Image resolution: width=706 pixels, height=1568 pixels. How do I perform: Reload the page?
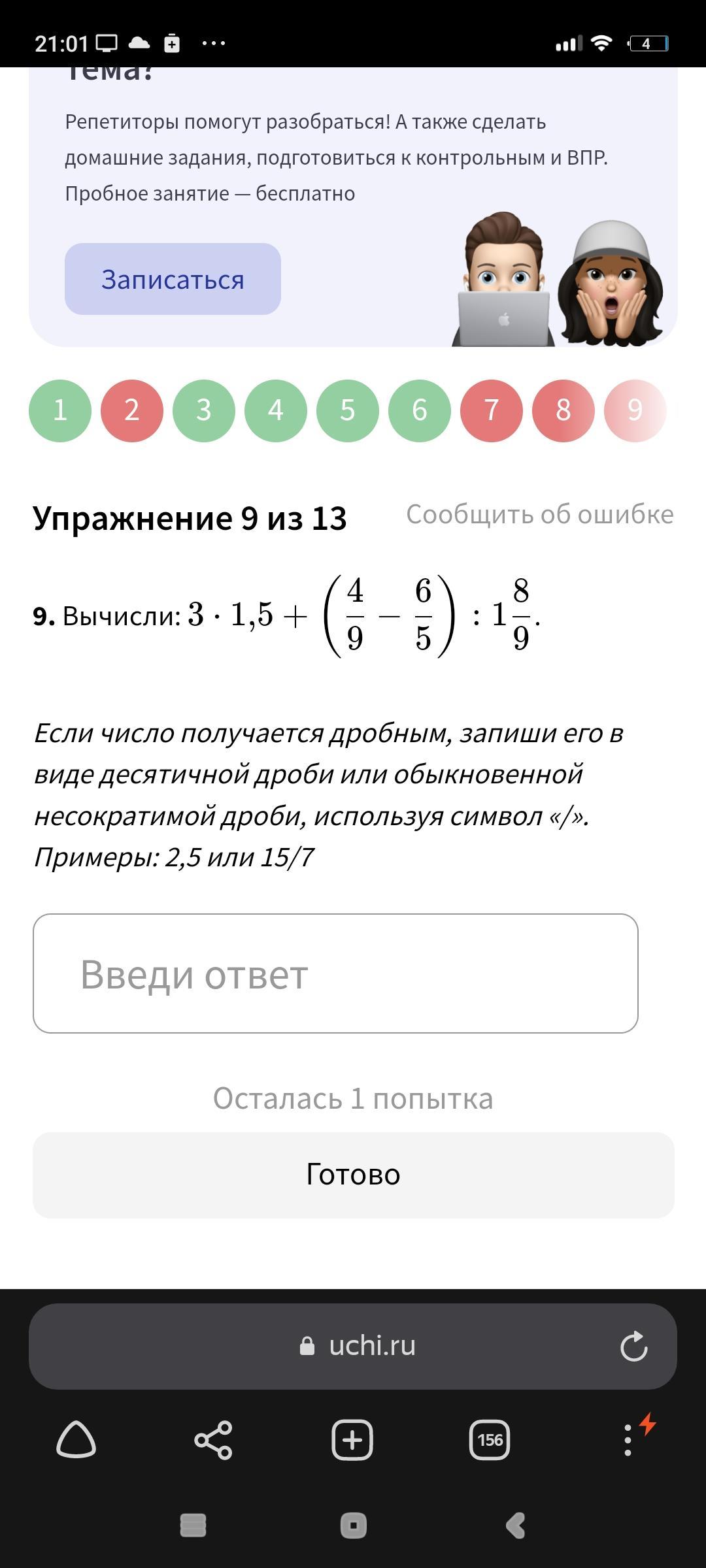click(x=633, y=1347)
